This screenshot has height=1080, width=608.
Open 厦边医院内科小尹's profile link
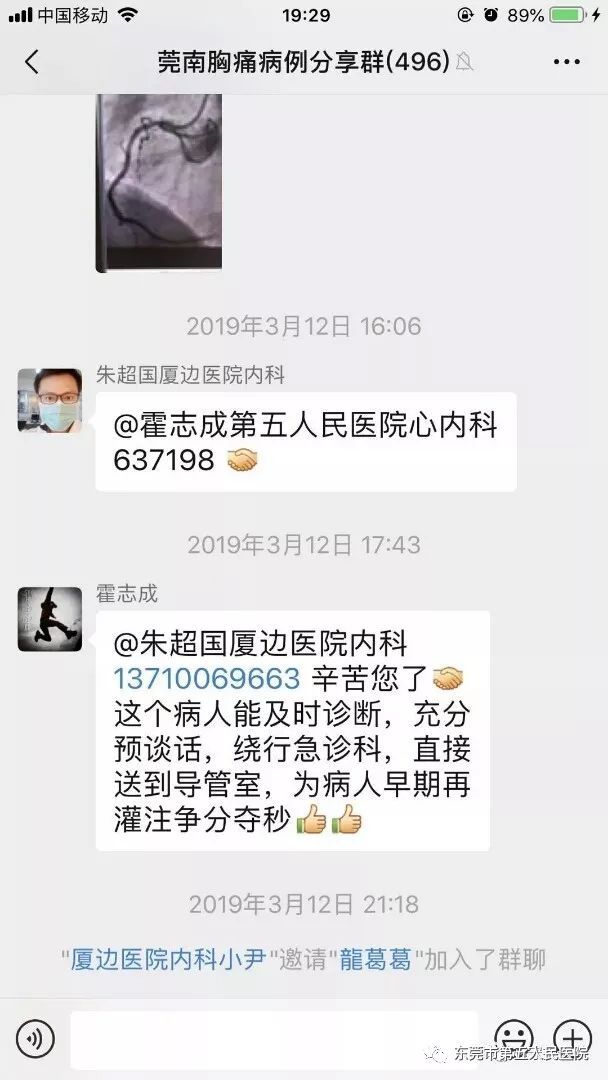[168, 960]
